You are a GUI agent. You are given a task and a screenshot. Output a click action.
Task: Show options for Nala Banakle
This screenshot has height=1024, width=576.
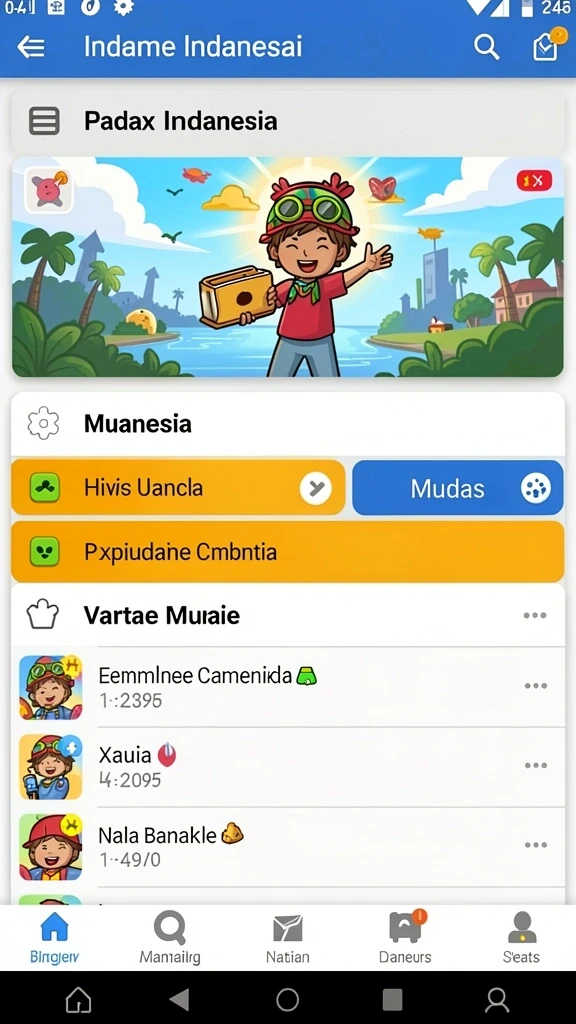coord(536,845)
